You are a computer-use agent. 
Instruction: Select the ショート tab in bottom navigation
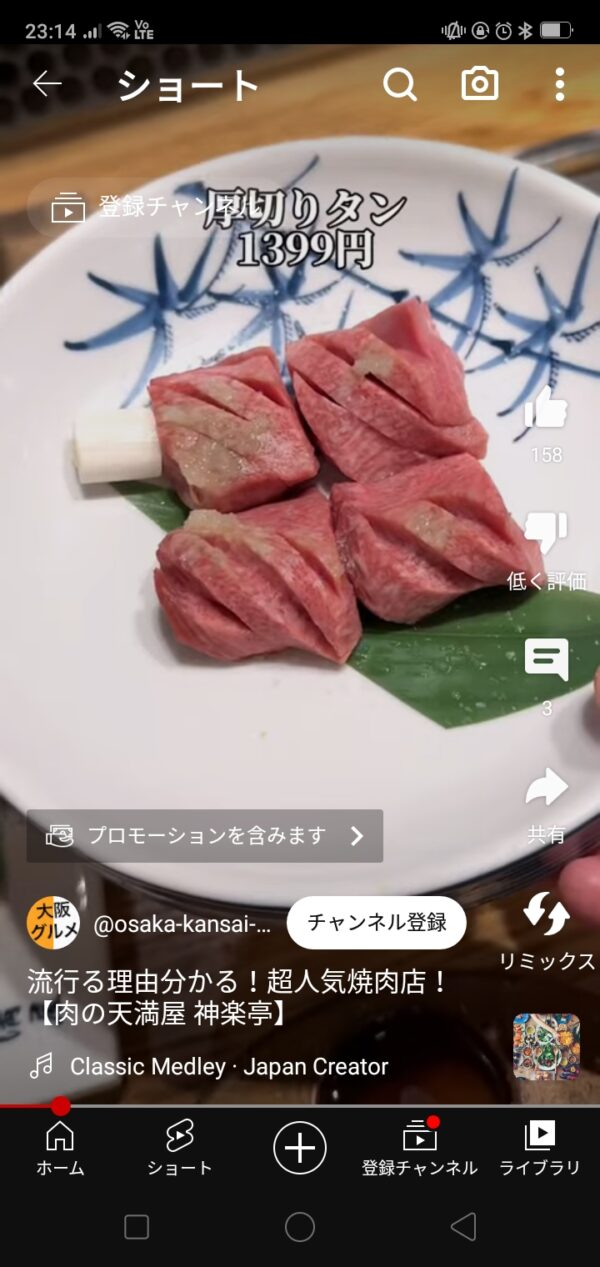coord(180,1147)
